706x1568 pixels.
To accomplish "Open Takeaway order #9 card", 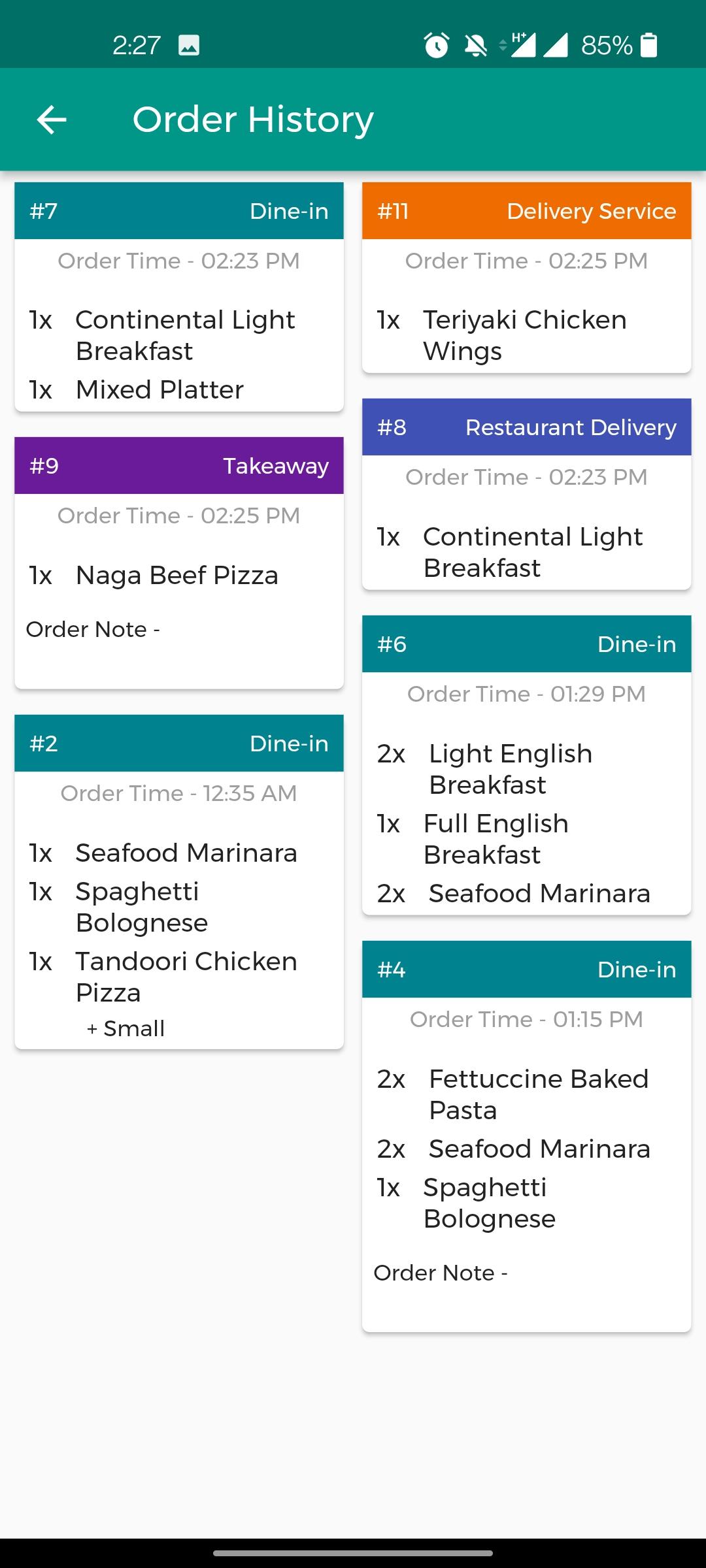I will [179, 563].
